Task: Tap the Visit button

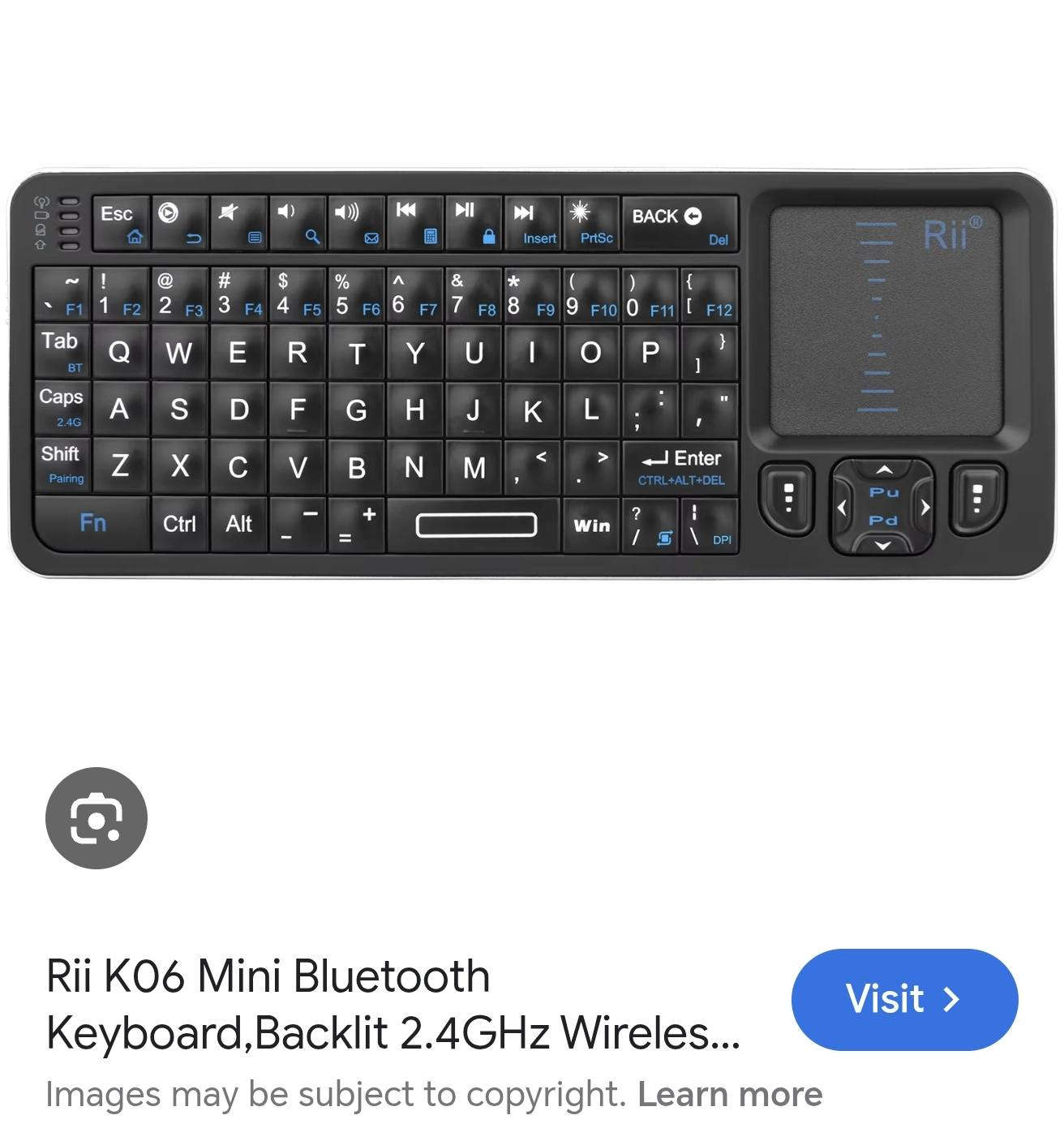Action: pos(903,998)
